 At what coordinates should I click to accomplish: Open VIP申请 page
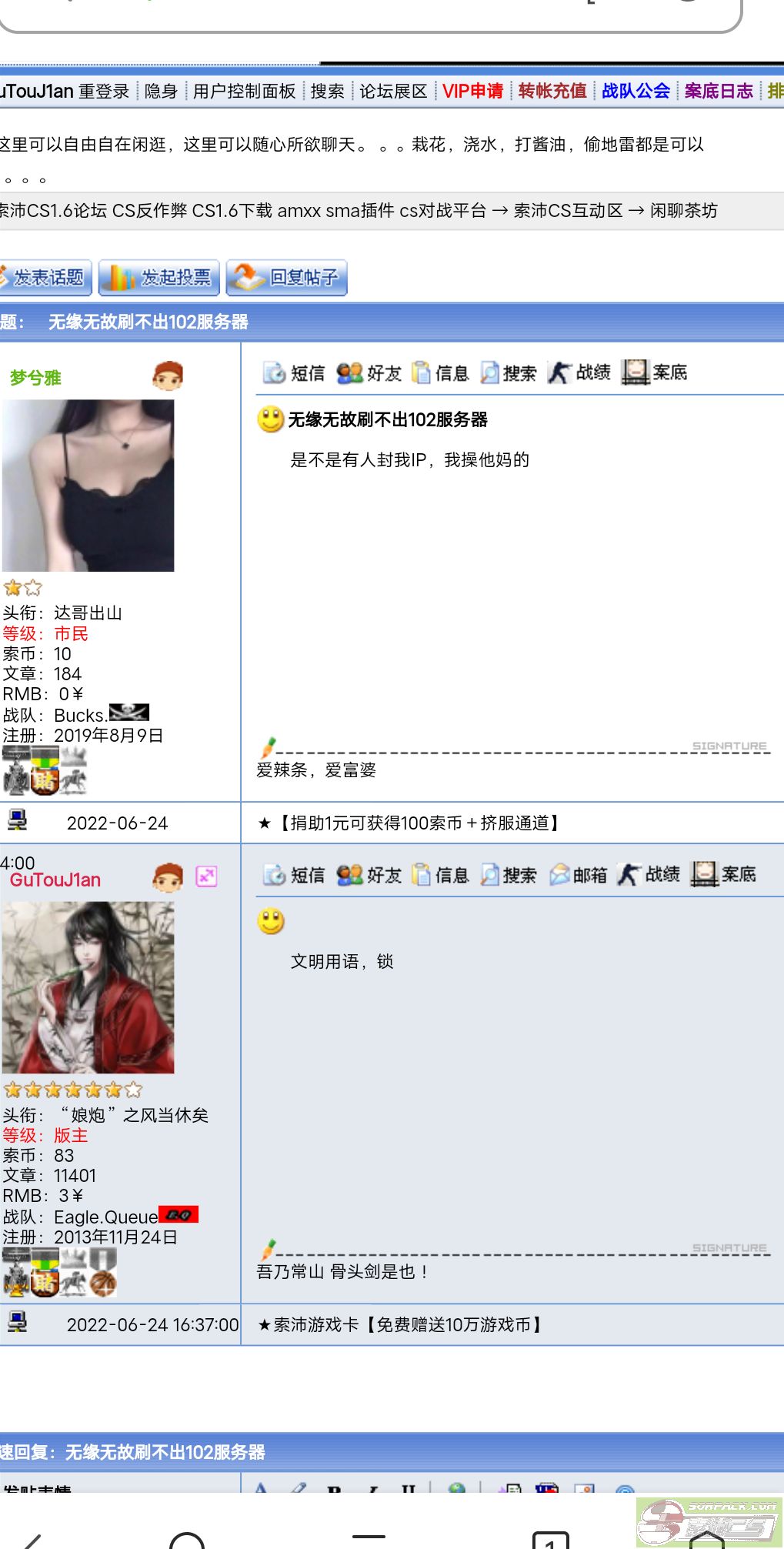click(x=472, y=92)
